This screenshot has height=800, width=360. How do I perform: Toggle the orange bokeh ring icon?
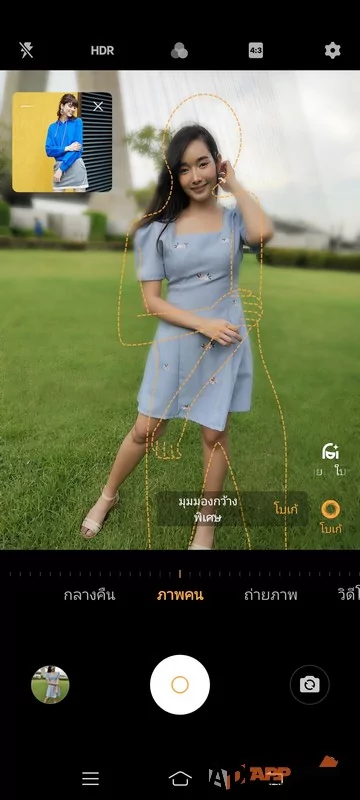coord(331,509)
